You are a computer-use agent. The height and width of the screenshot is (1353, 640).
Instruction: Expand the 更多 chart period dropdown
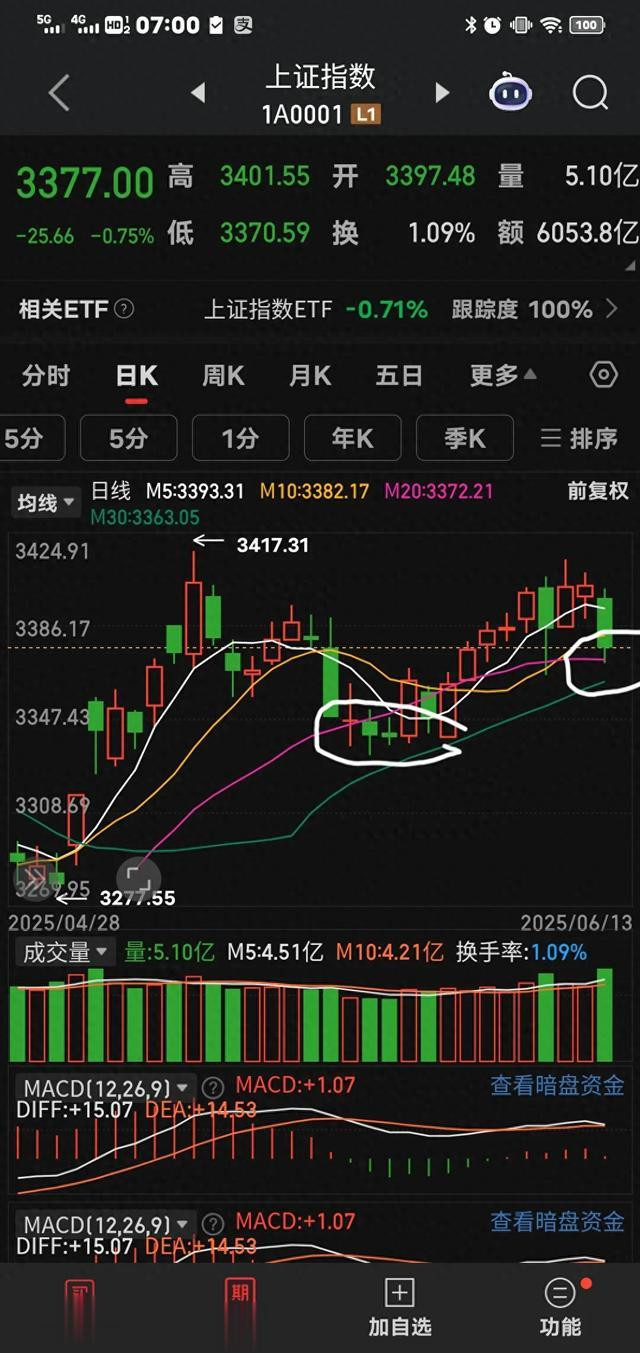click(503, 376)
